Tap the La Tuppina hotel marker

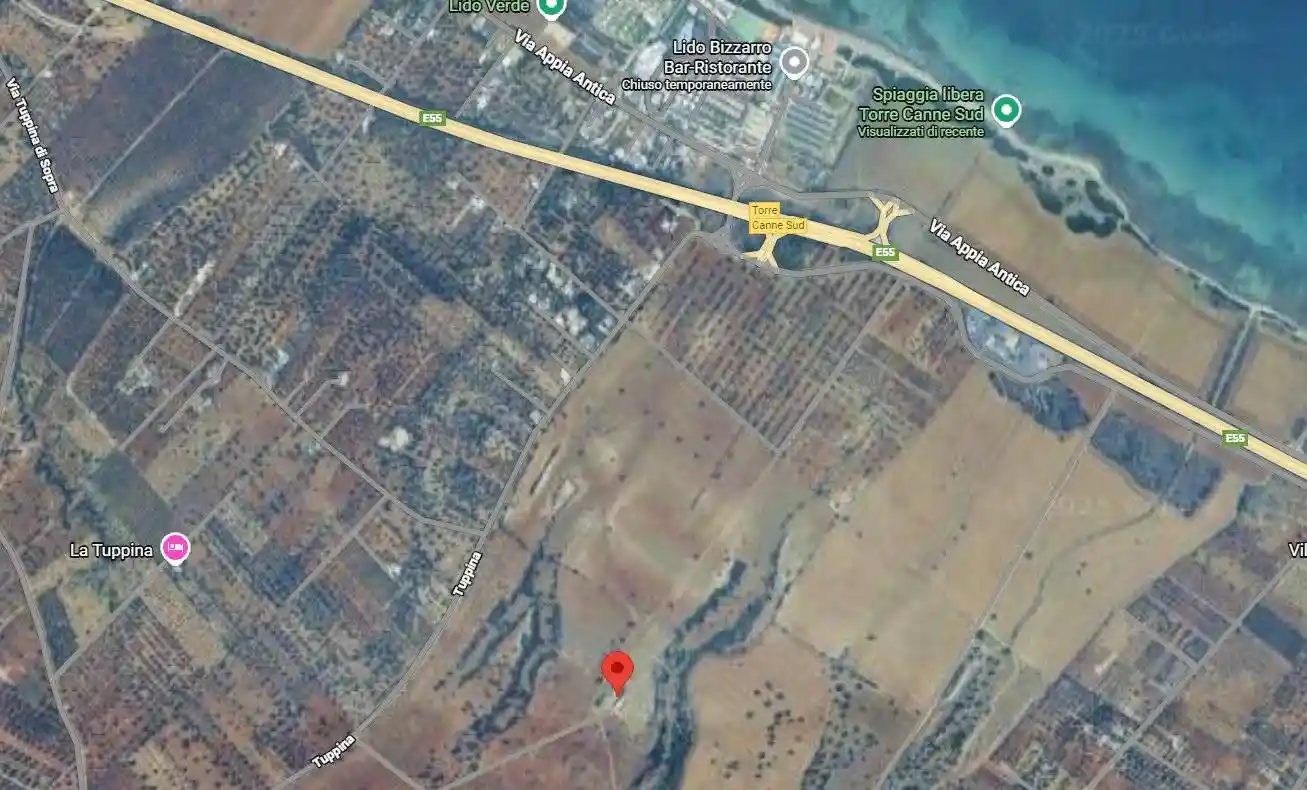coord(175,547)
